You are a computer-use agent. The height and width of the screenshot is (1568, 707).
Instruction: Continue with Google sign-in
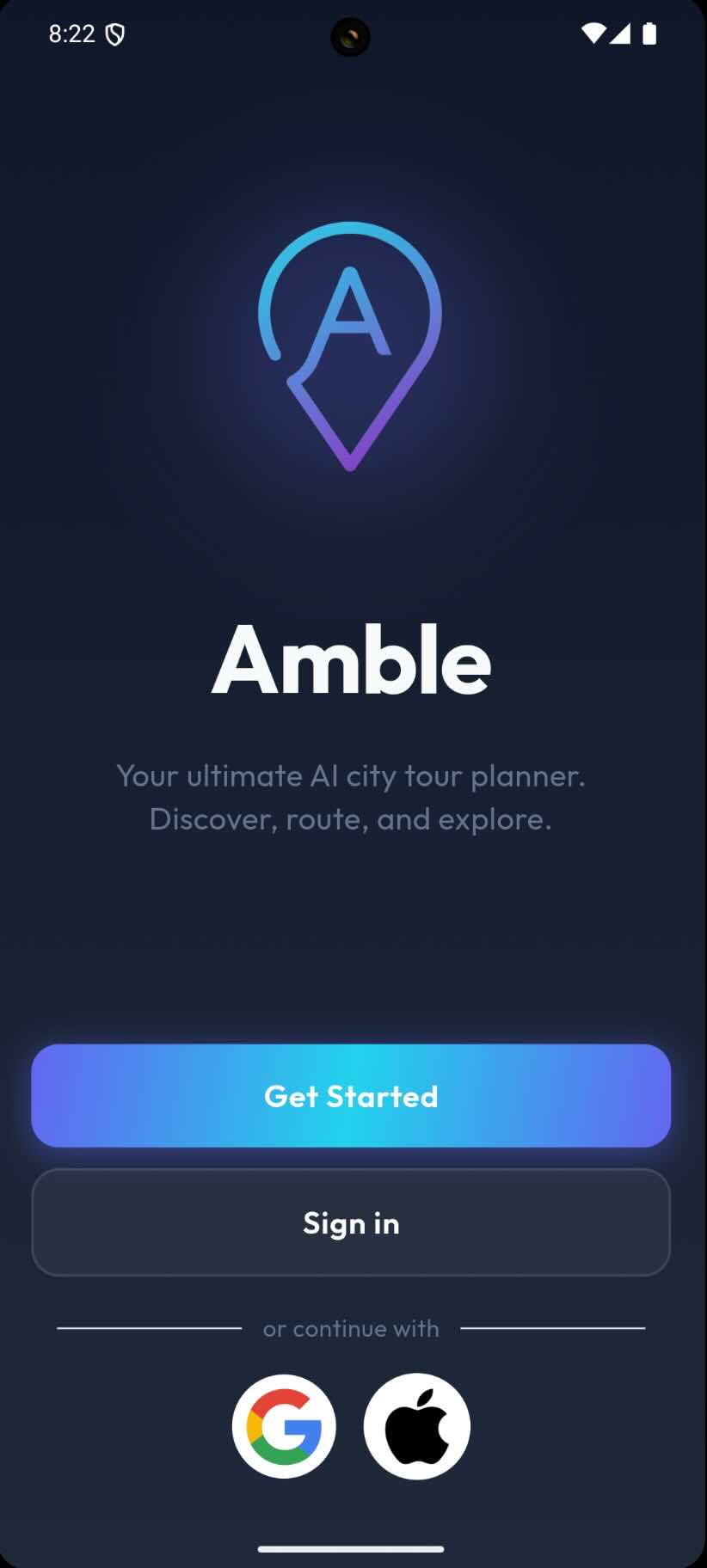coord(284,1425)
